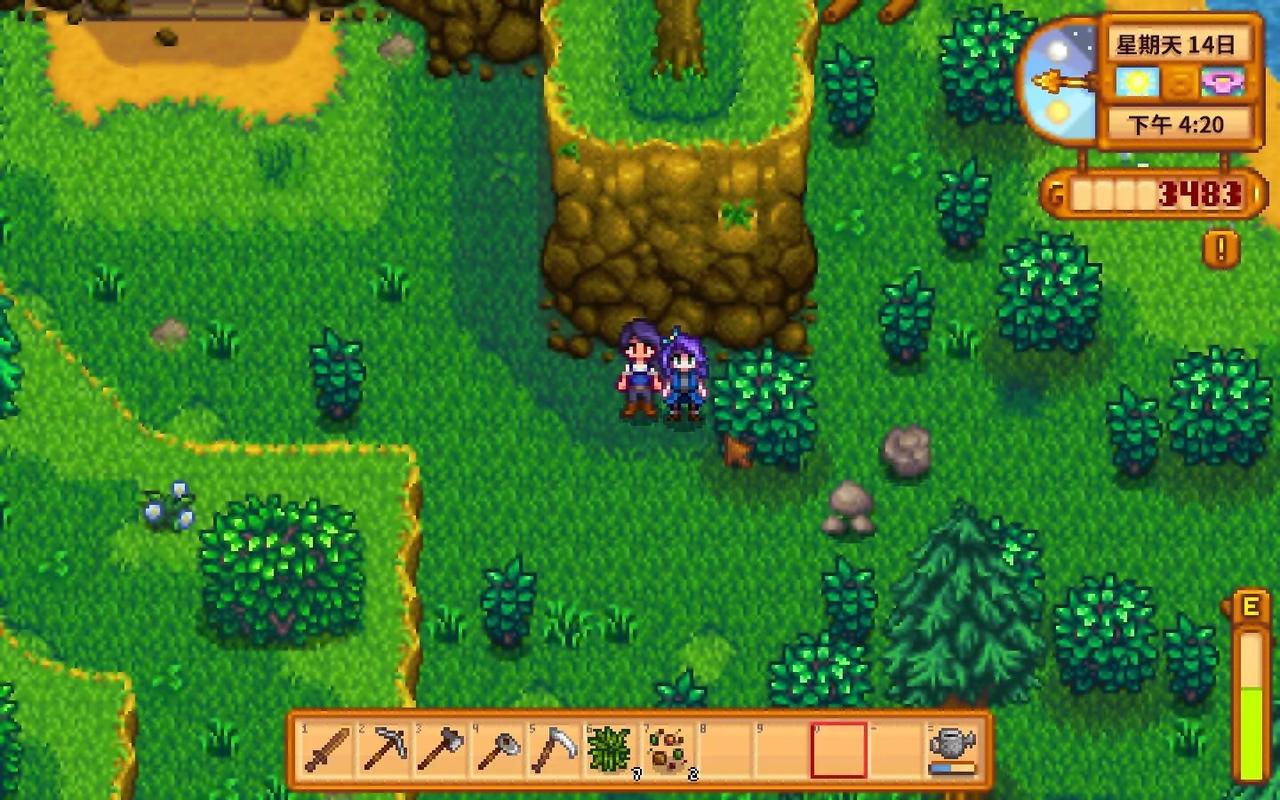Pick the mixed seeds in slot 7
Image resolution: width=1280 pixels, height=800 pixels.
click(667, 749)
